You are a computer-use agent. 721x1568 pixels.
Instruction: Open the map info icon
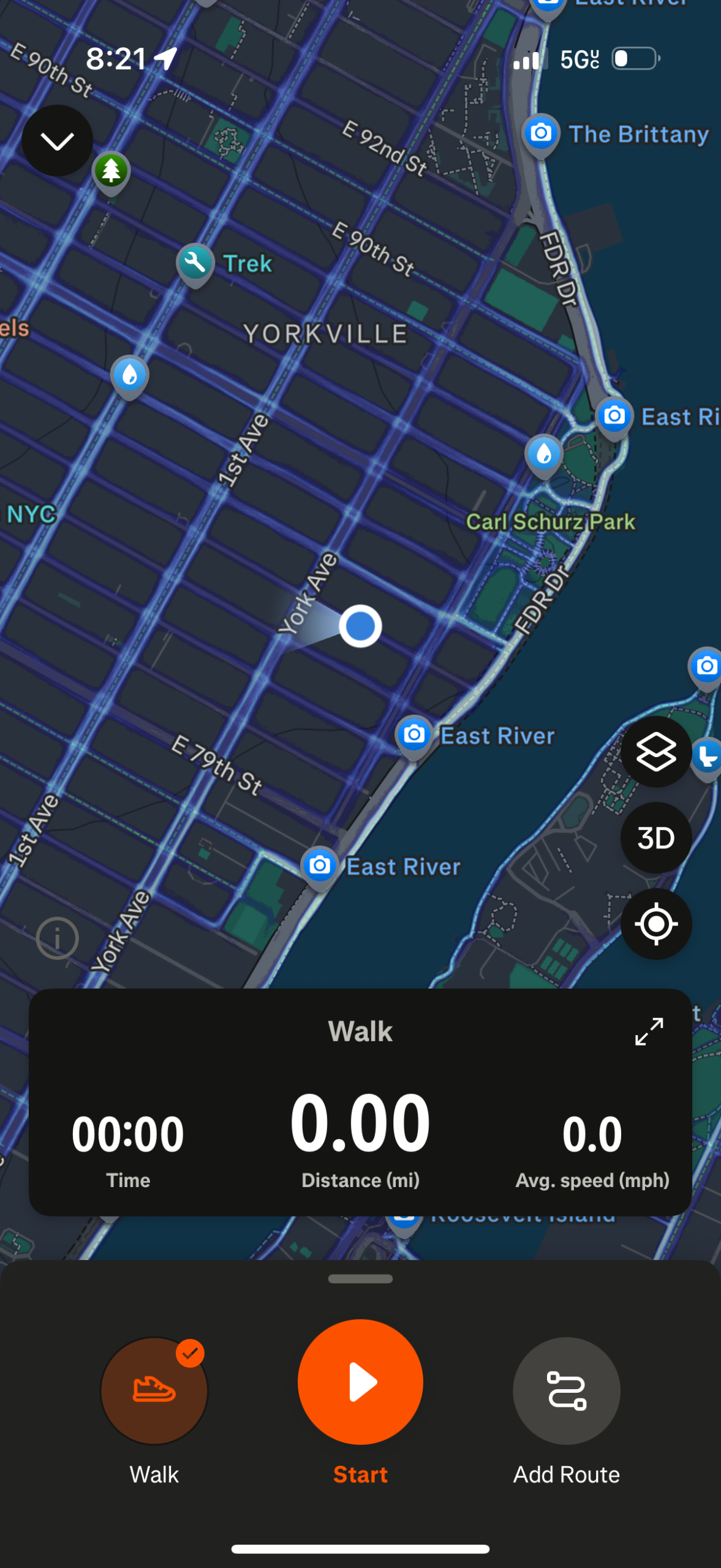[x=57, y=938]
